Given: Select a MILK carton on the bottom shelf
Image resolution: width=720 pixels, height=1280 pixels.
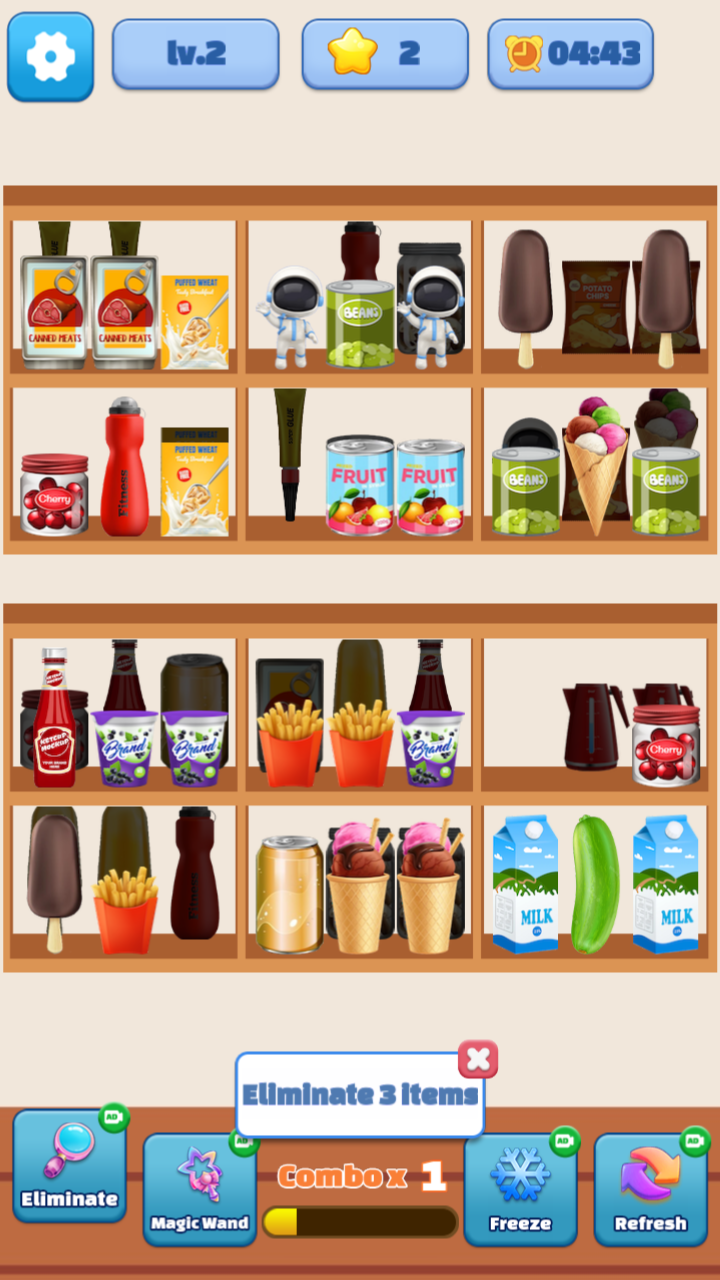Looking at the screenshot, I should [x=525, y=880].
